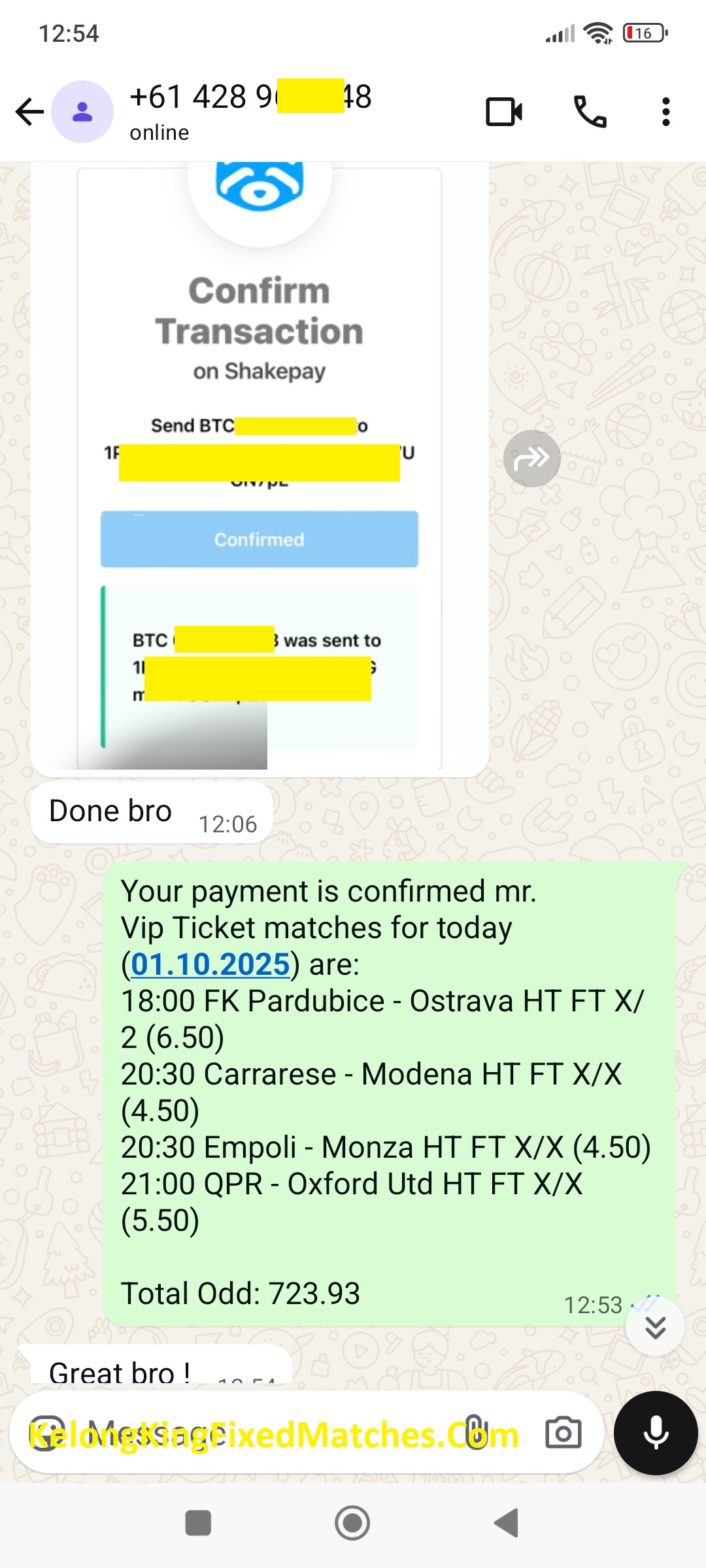
Task: Go back from the chat
Action: pyautogui.click(x=29, y=112)
